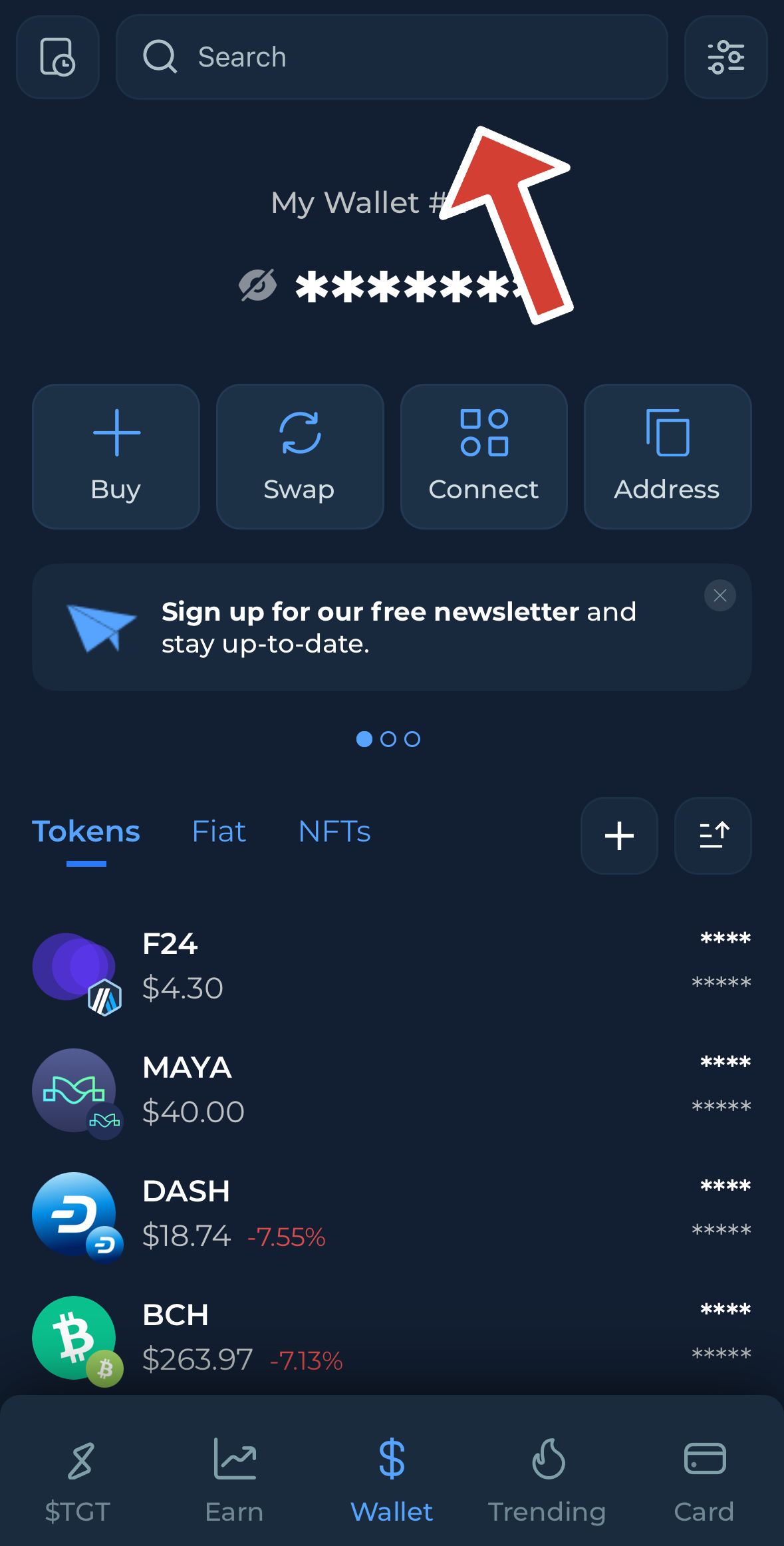Show the wallet Address
Viewport: 784px width, 1546px height.
coord(668,456)
